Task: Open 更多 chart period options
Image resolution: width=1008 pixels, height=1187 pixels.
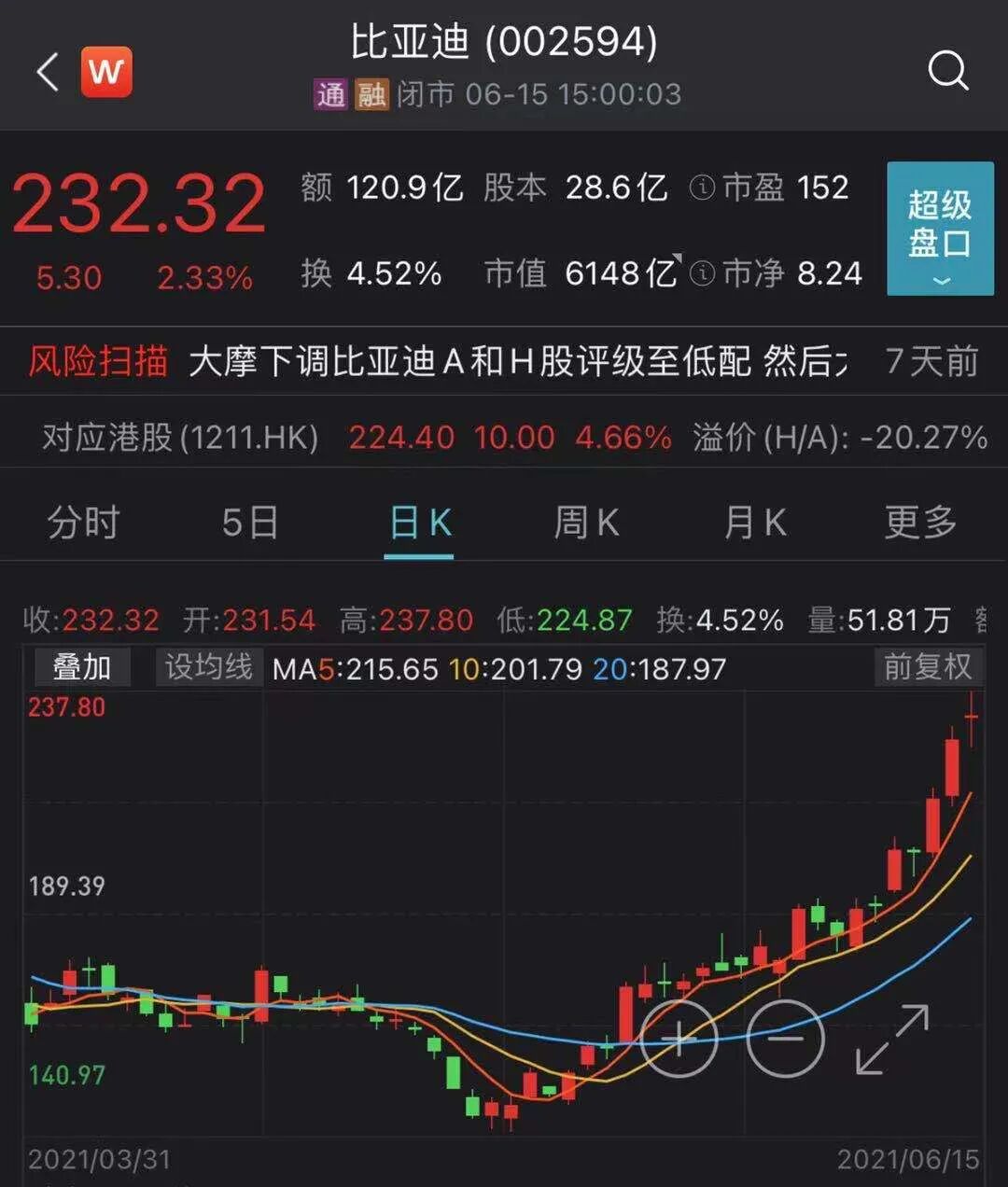Action: (920, 523)
